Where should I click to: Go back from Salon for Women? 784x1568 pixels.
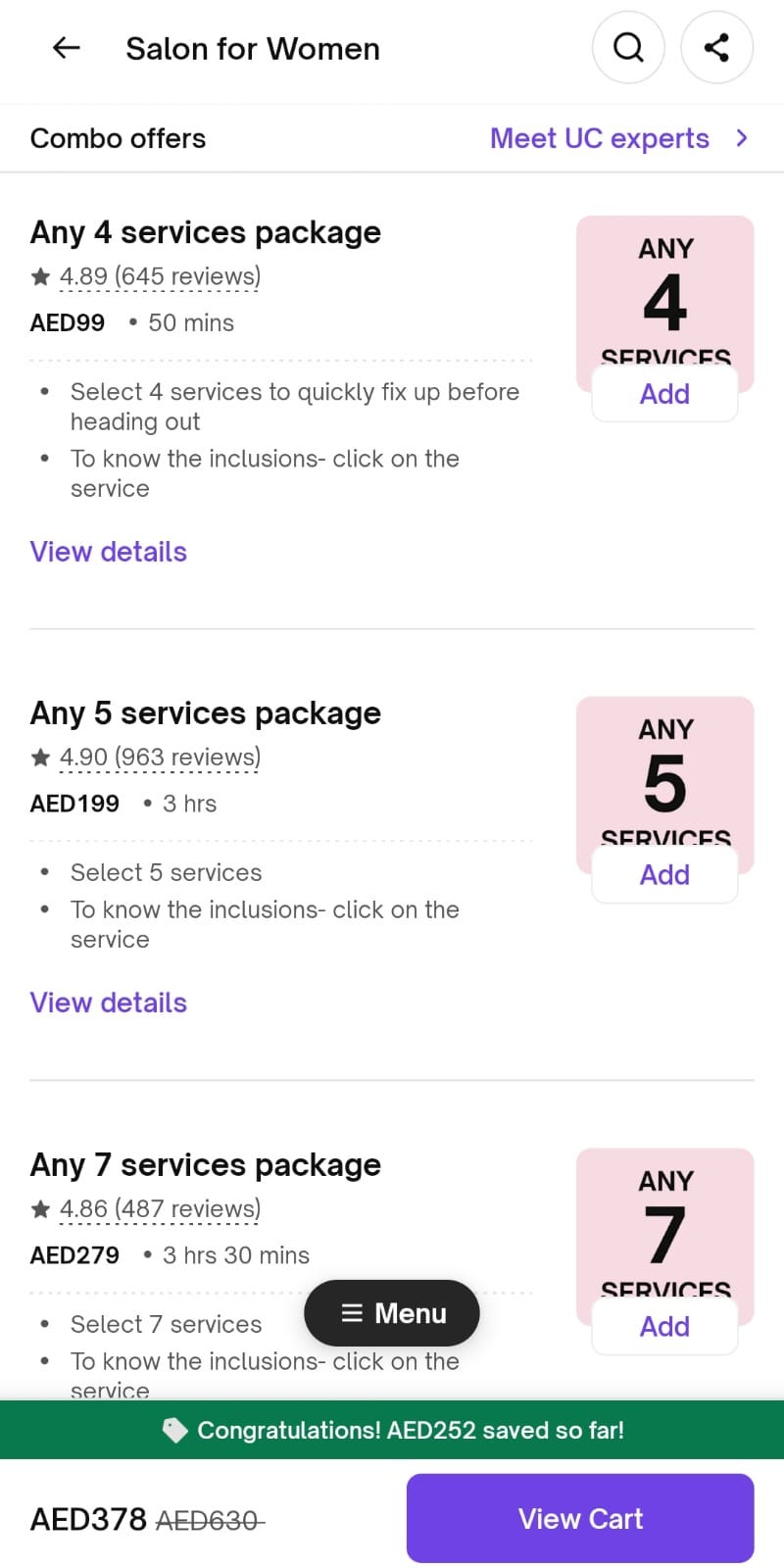point(66,47)
